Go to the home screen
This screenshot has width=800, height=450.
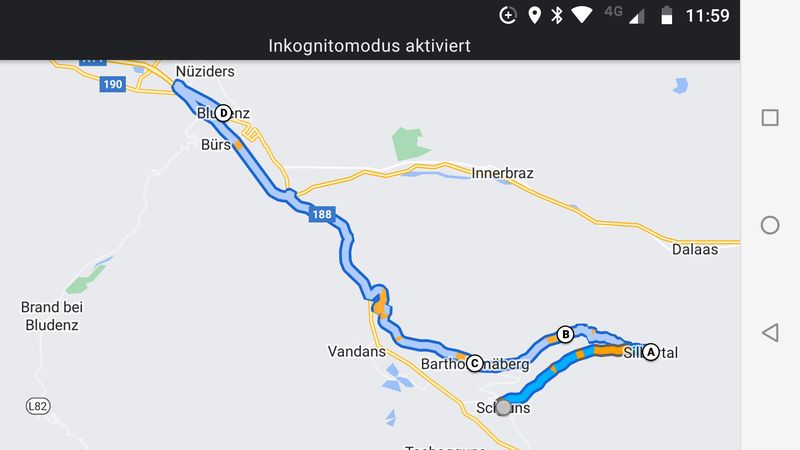coord(769,225)
